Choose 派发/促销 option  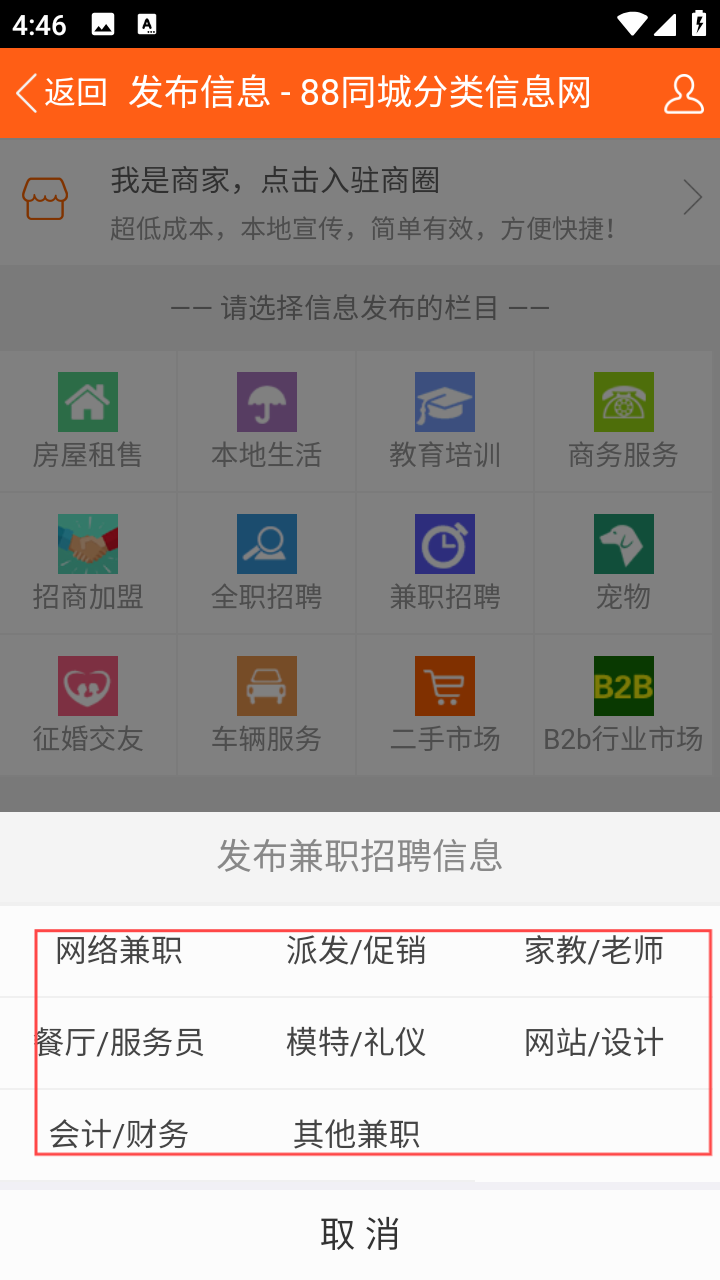(x=356, y=950)
